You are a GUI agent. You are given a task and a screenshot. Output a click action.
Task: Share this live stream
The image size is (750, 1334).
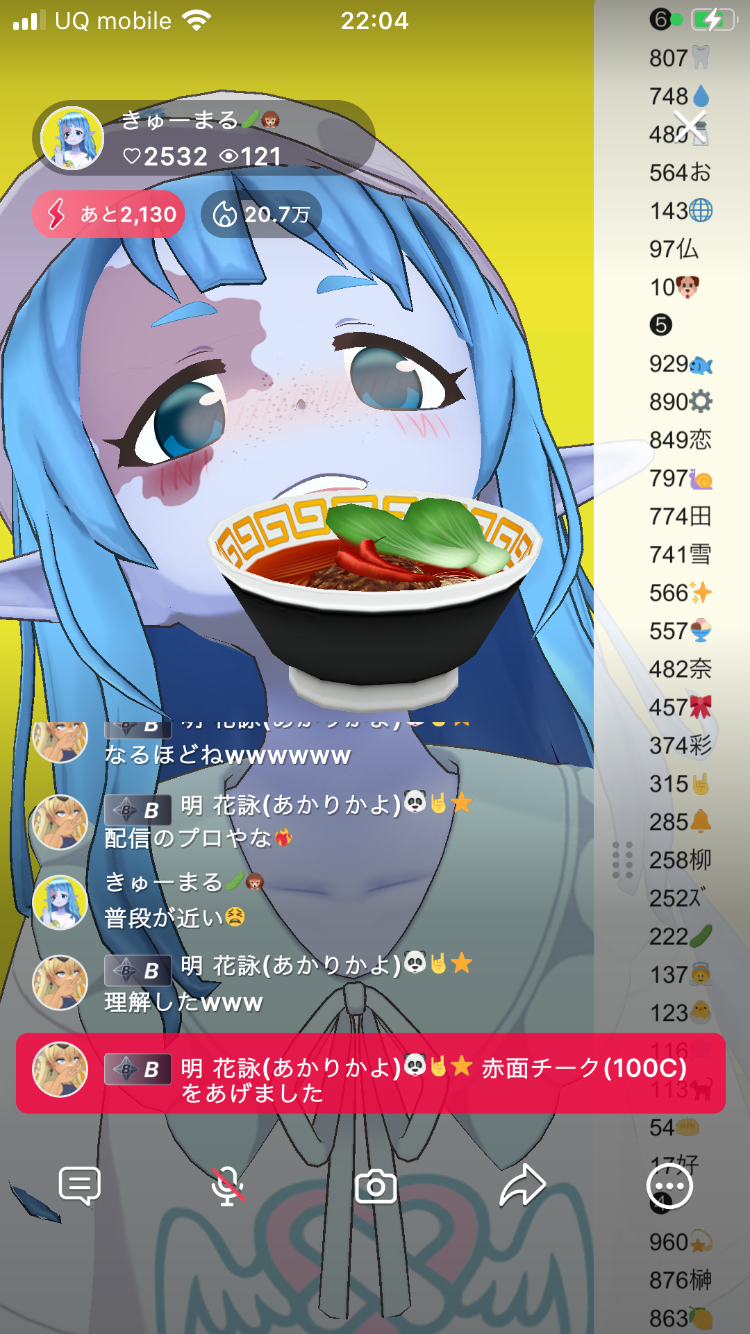(x=522, y=1186)
